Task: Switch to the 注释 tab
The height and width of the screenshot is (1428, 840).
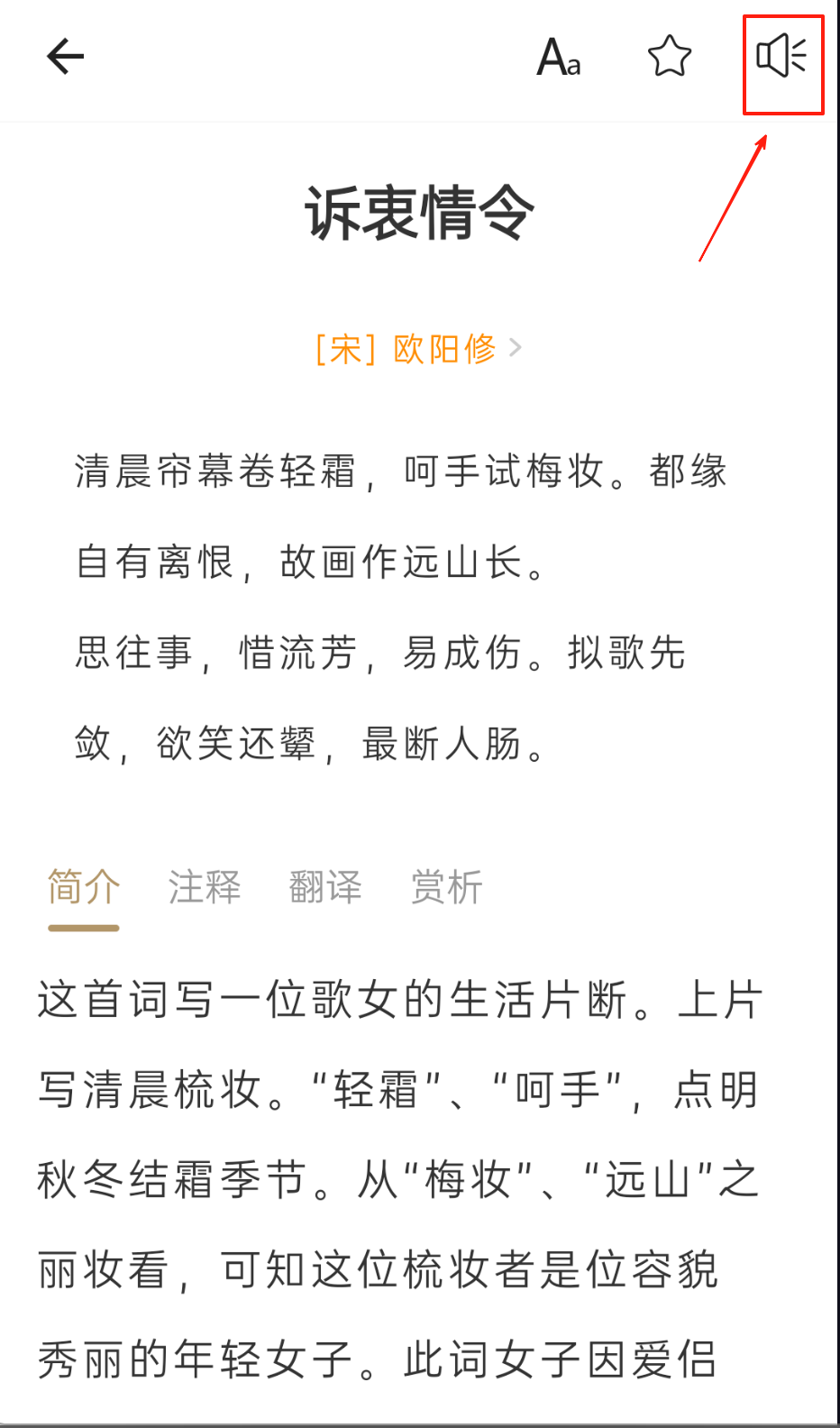Action: click(x=205, y=887)
